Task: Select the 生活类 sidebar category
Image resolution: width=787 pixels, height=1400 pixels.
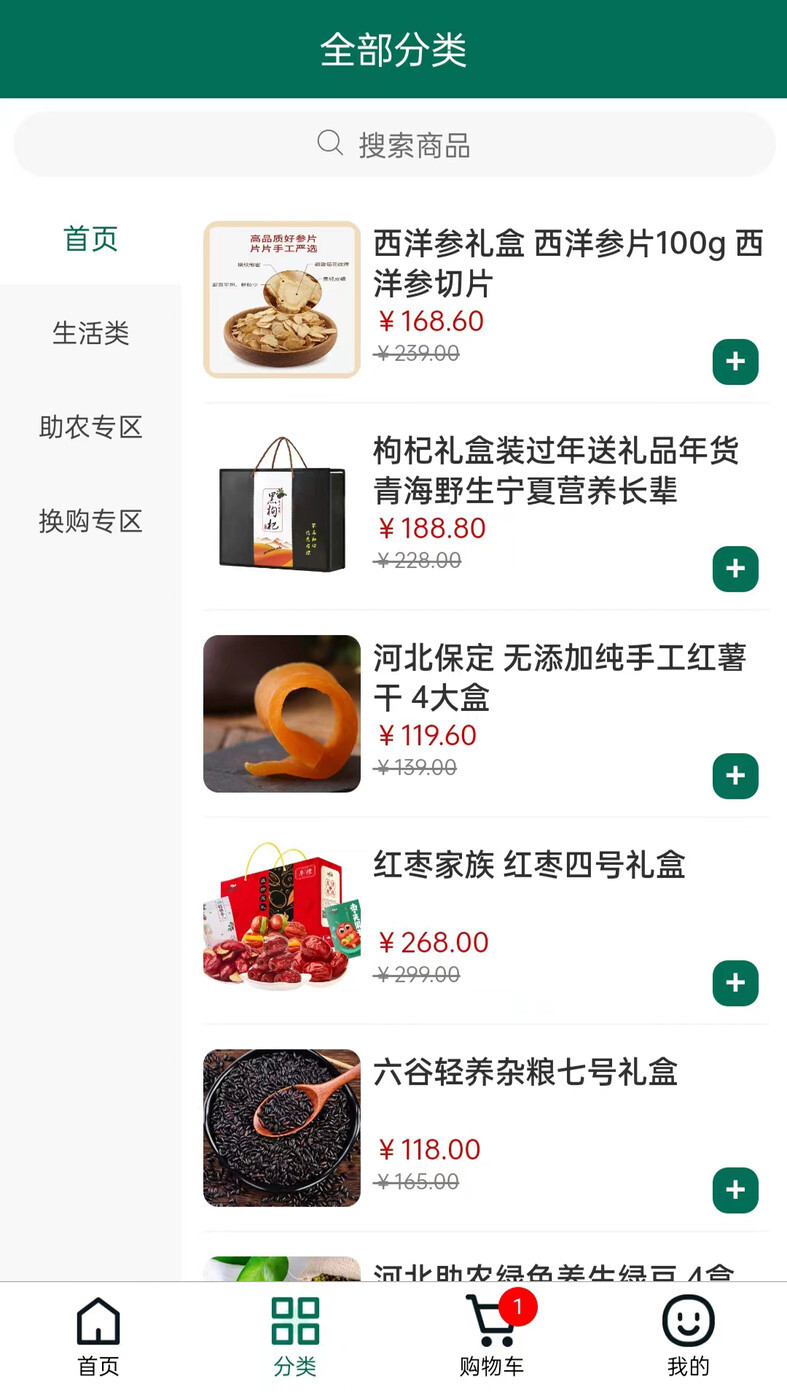Action: click(x=91, y=333)
